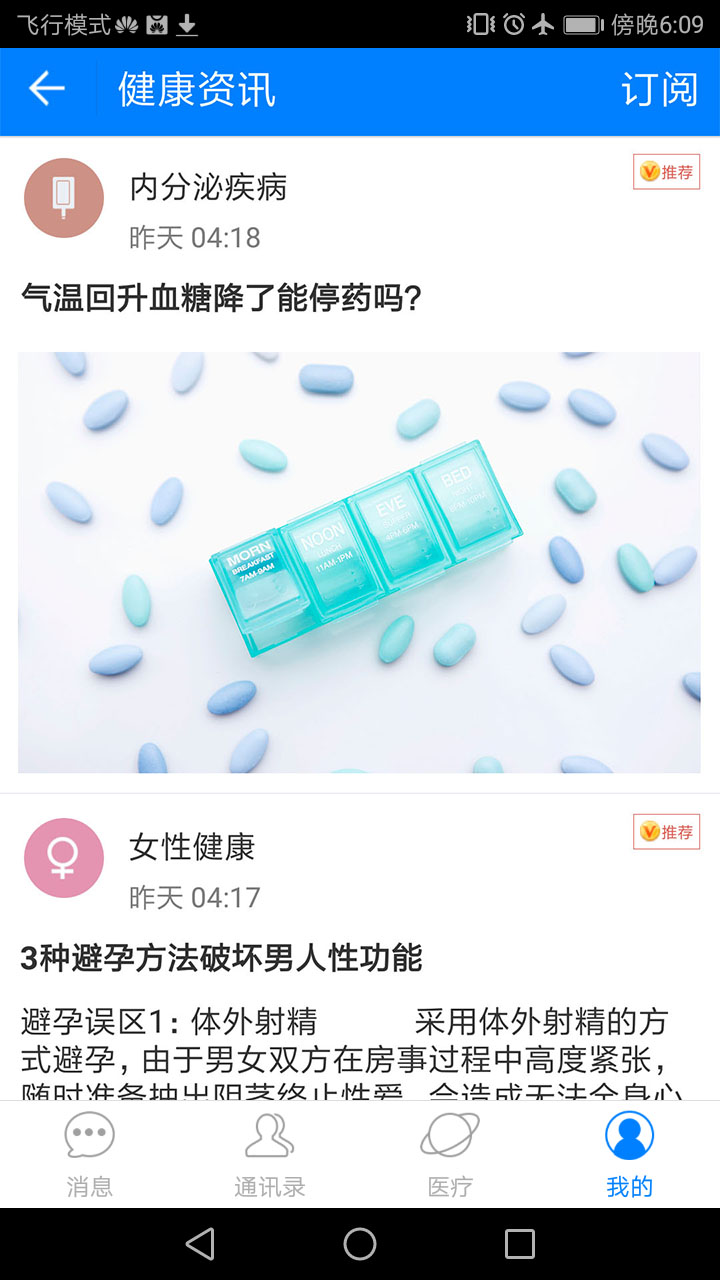
Task: Open article 气温回升血糖降了能停药吗?
Action: [x=220, y=298]
